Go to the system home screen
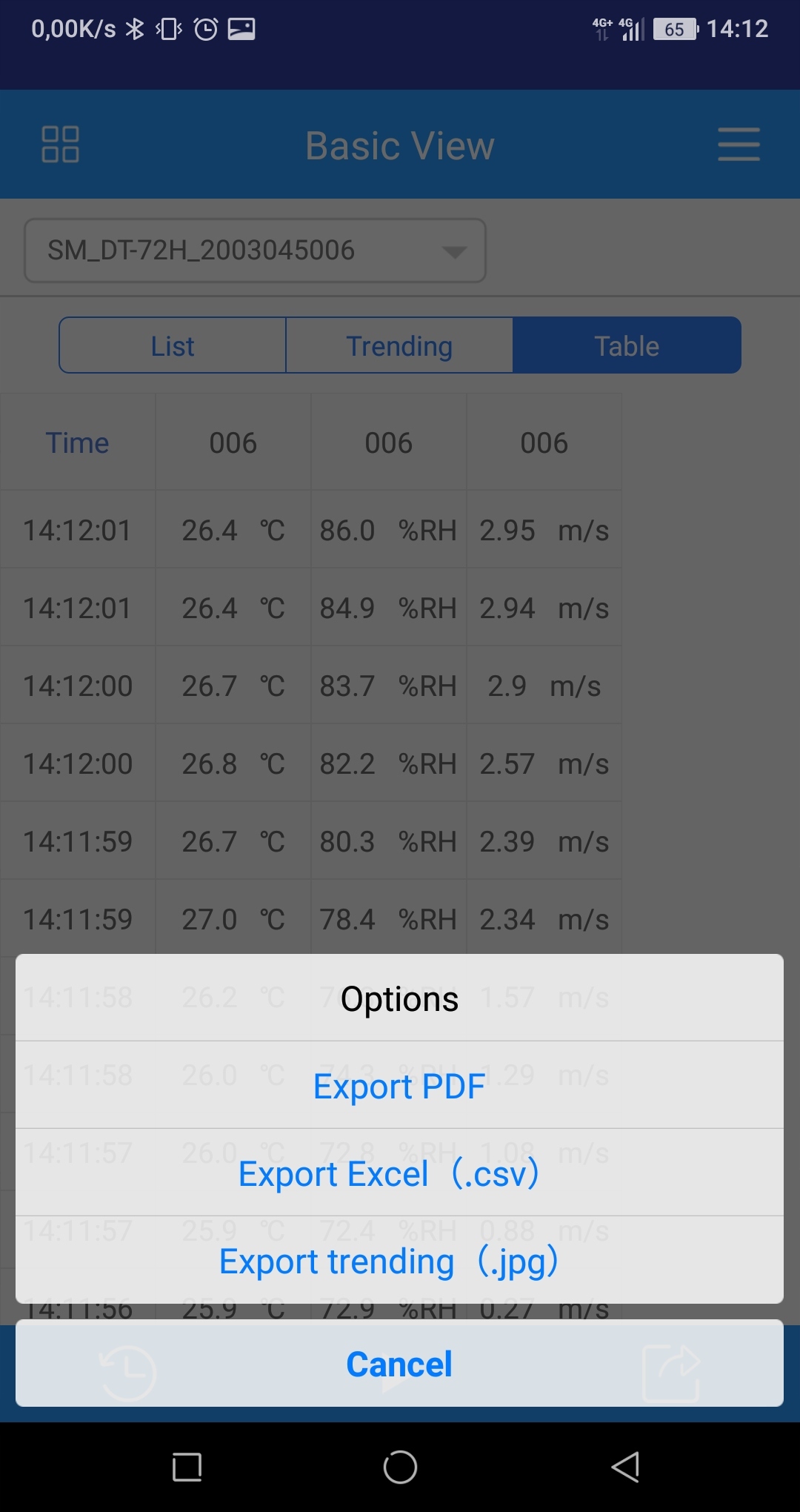The width and height of the screenshot is (800, 1512). coord(400,1467)
